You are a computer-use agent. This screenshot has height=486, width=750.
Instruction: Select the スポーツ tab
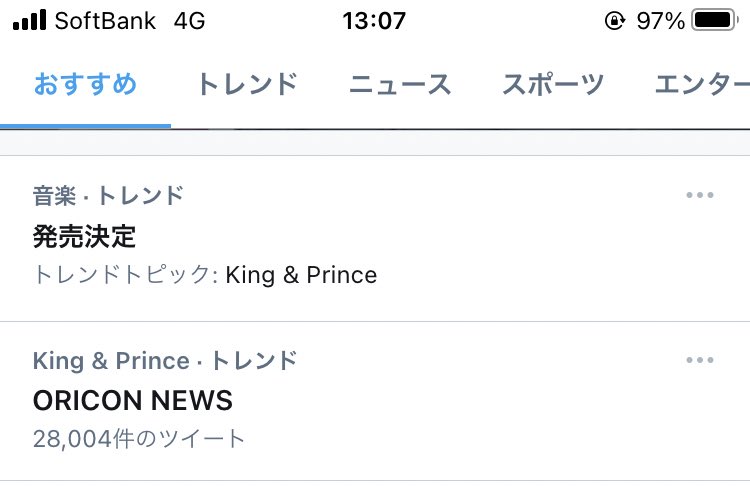pos(553,85)
